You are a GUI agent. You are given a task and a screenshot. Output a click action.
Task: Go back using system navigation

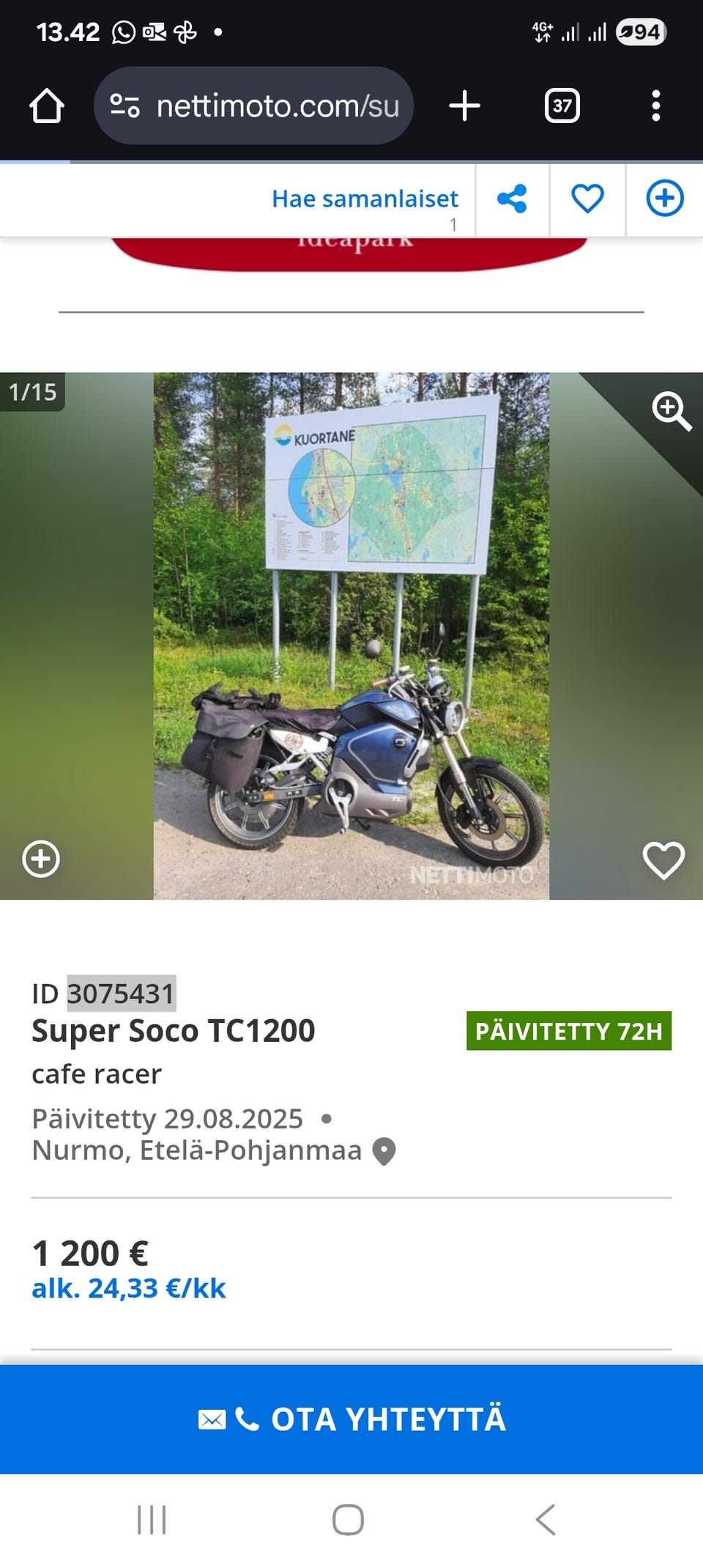click(546, 1520)
